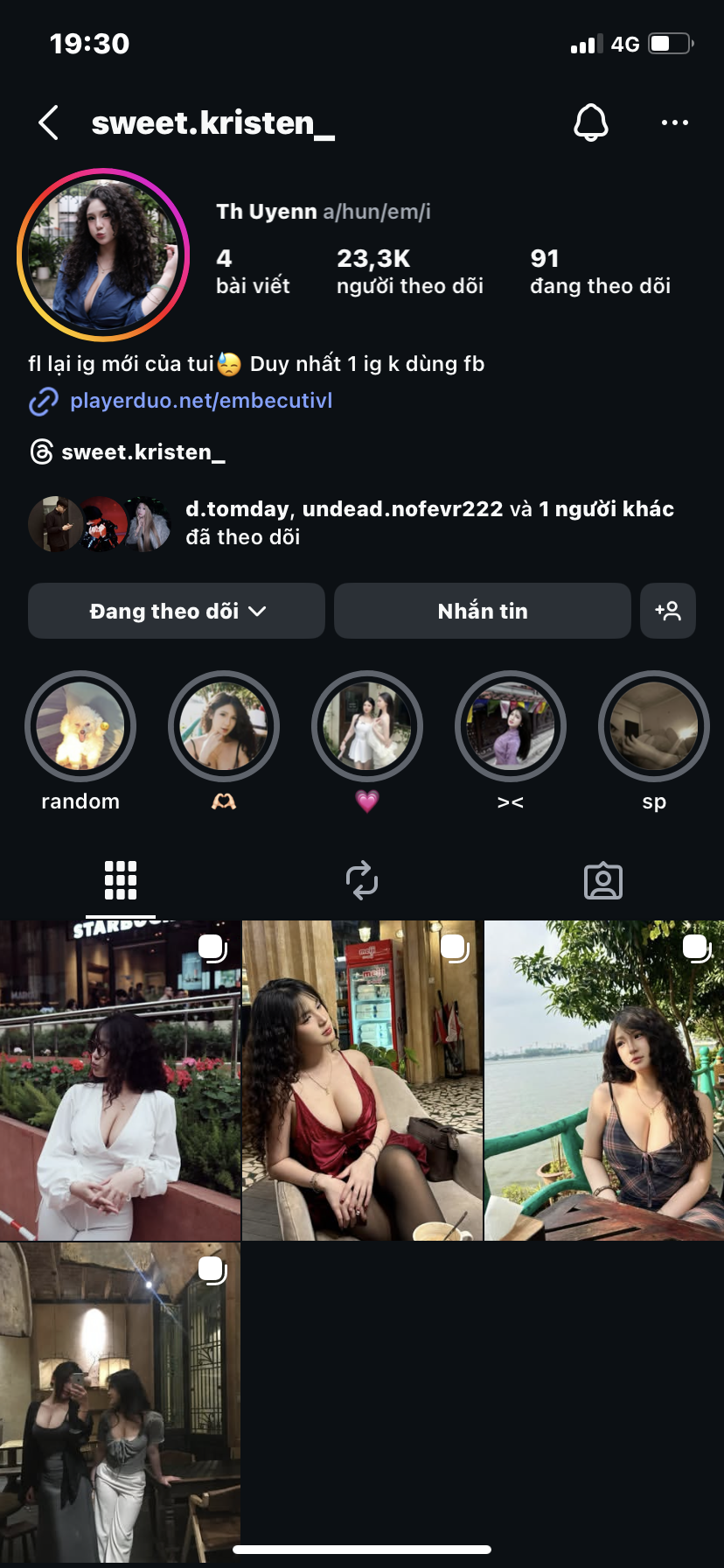This screenshot has width=724, height=1568.
Task: Open the pink heart story highlight
Action: point(367,726)
